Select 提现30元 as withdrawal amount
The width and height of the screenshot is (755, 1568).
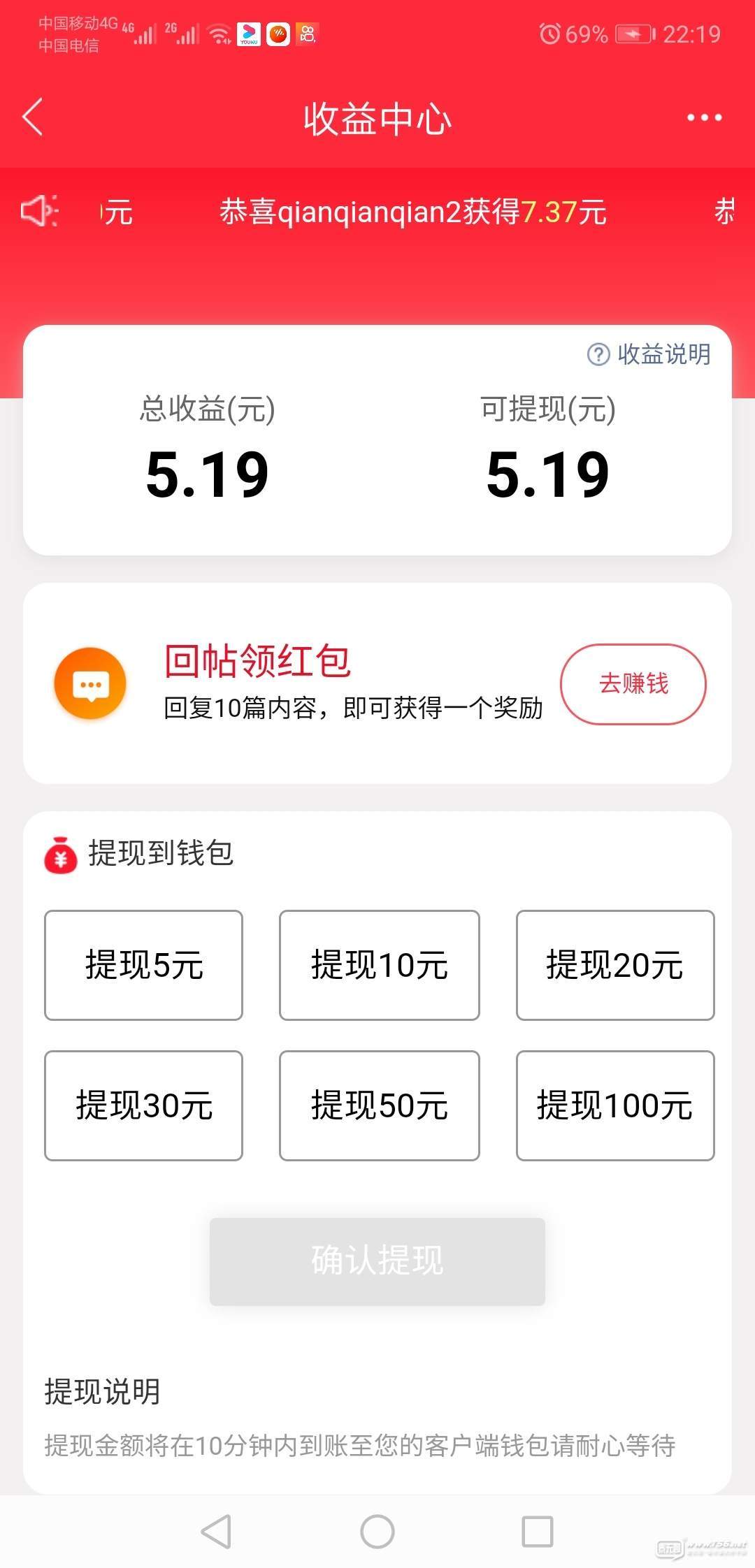pyautogui.click(x=143, y=1105)
